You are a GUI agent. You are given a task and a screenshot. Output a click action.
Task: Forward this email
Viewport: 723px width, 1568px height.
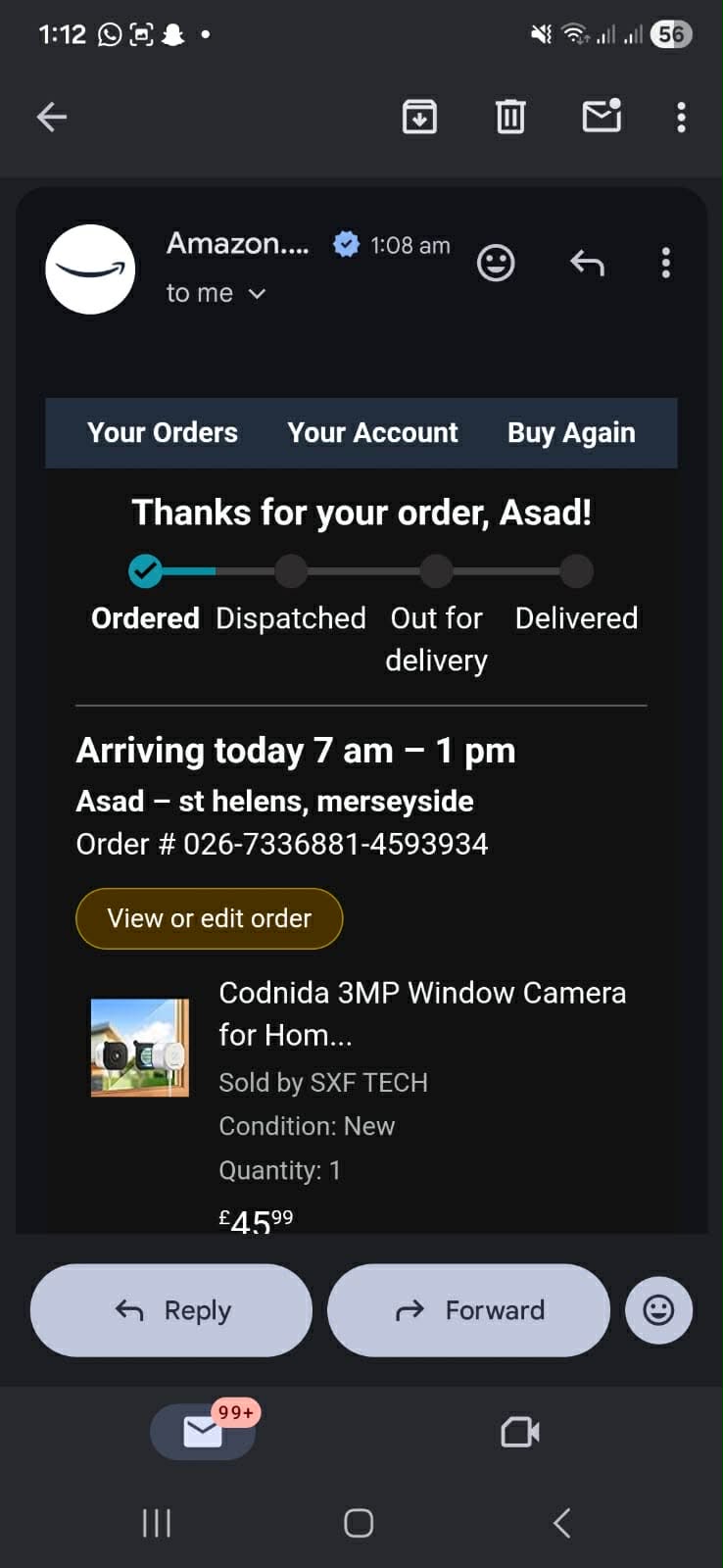[468, 1310]
